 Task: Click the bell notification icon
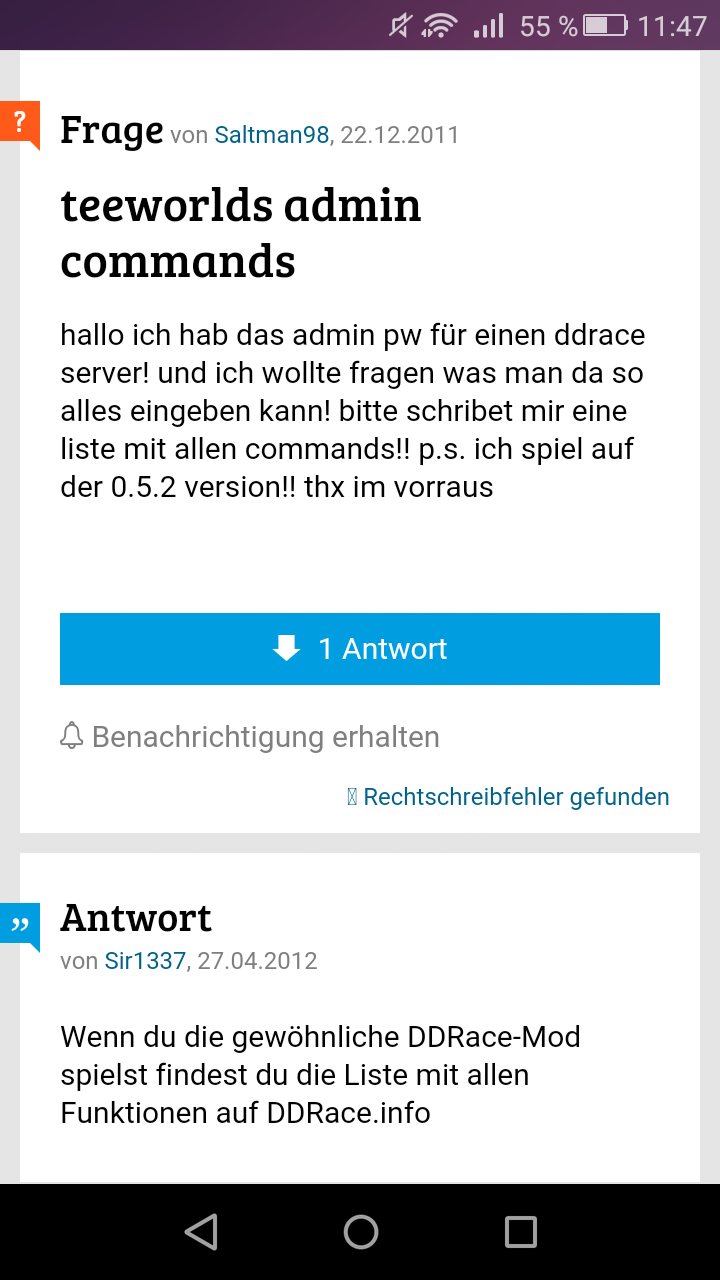71,736
